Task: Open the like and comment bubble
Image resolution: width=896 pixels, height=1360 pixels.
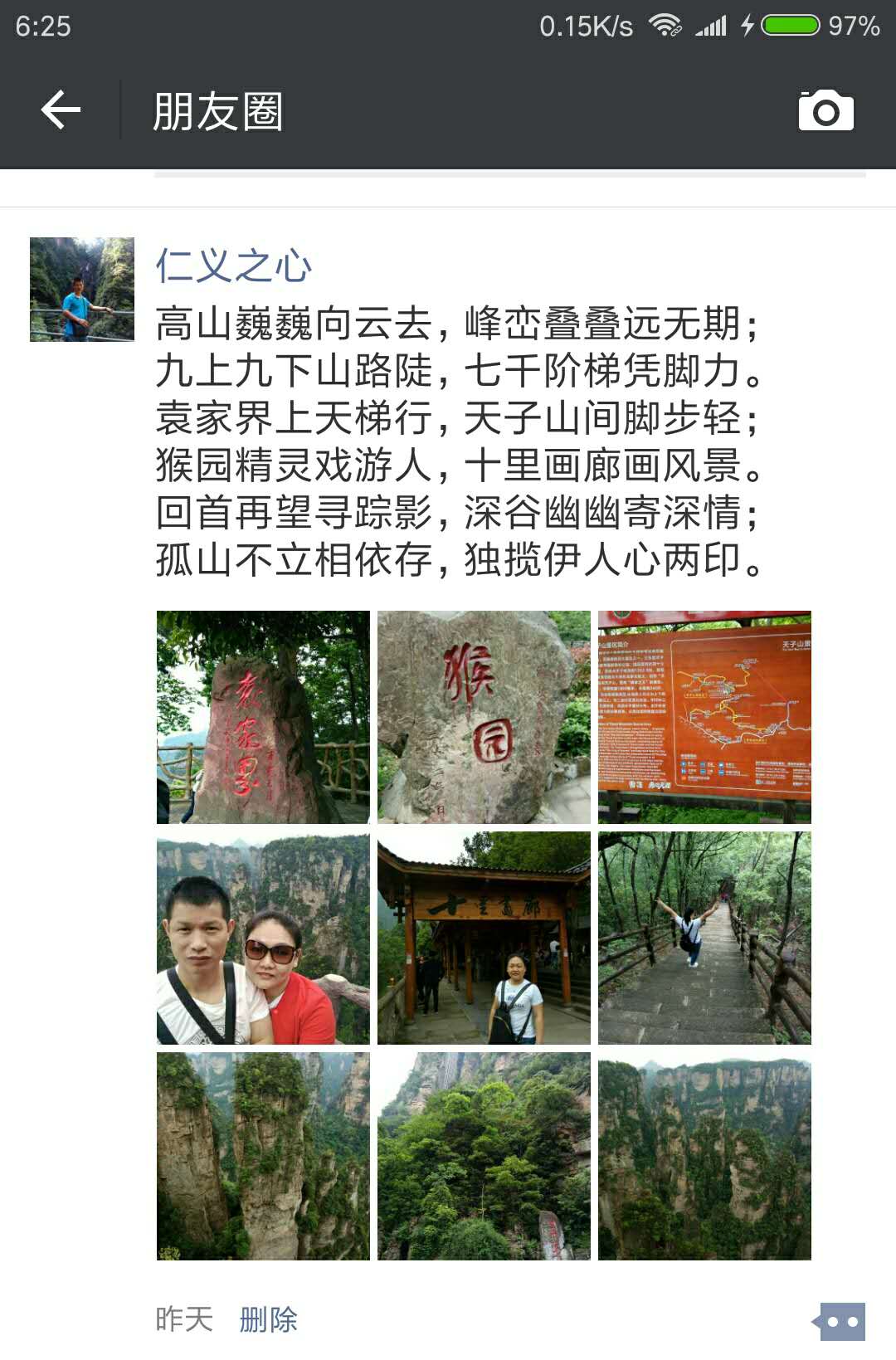Action: click(x=841, y=1321)
